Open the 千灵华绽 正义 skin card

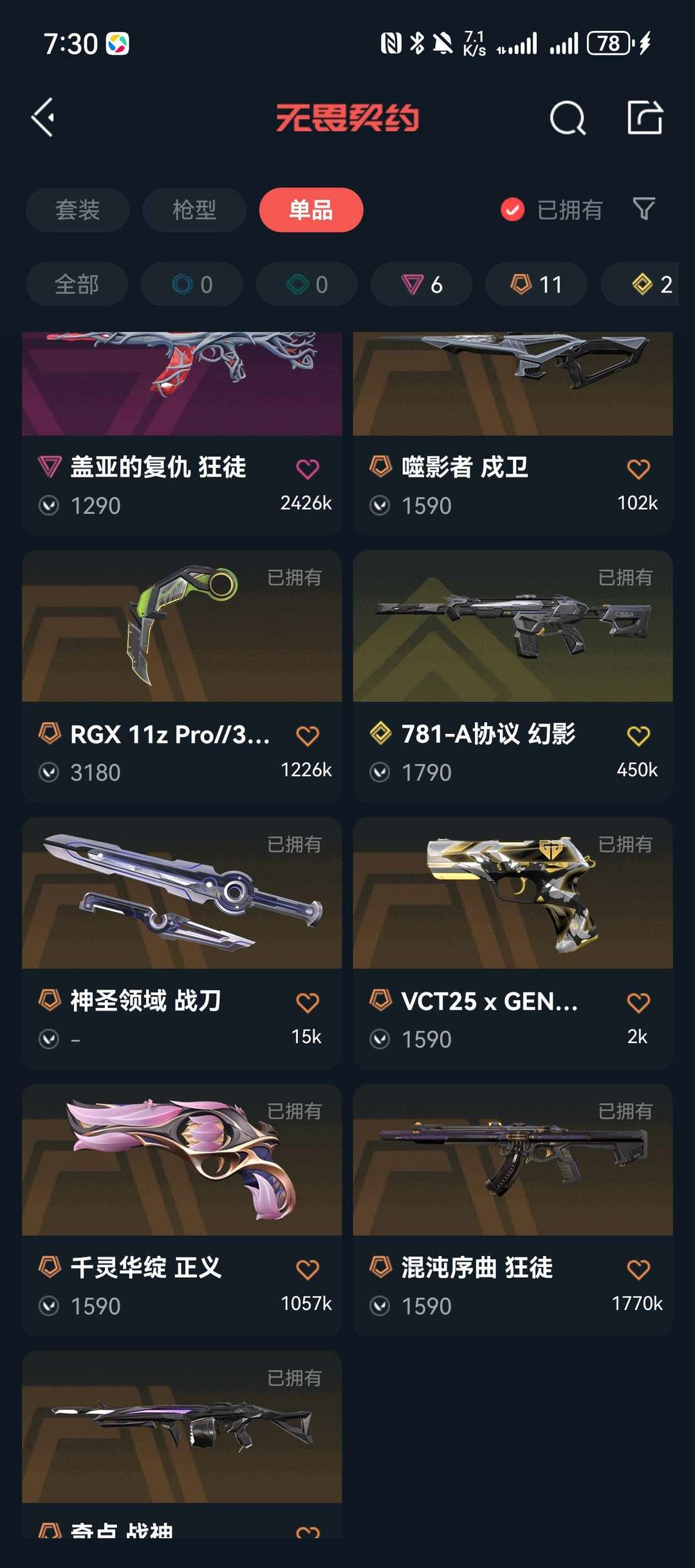tap(181, 1161)
